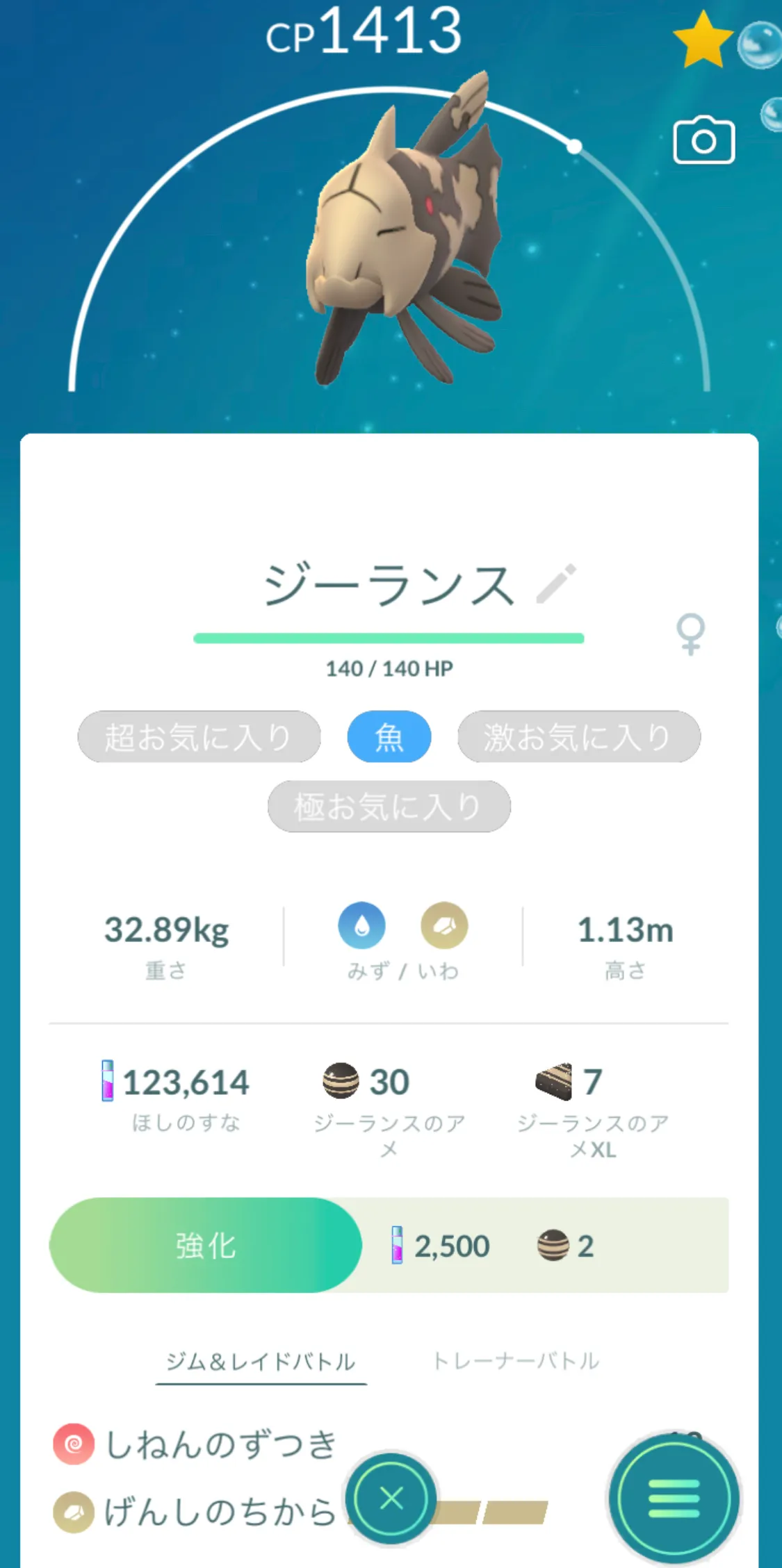
Task: Open the green hamburger menu button
Action: (x=674, y=1499)
